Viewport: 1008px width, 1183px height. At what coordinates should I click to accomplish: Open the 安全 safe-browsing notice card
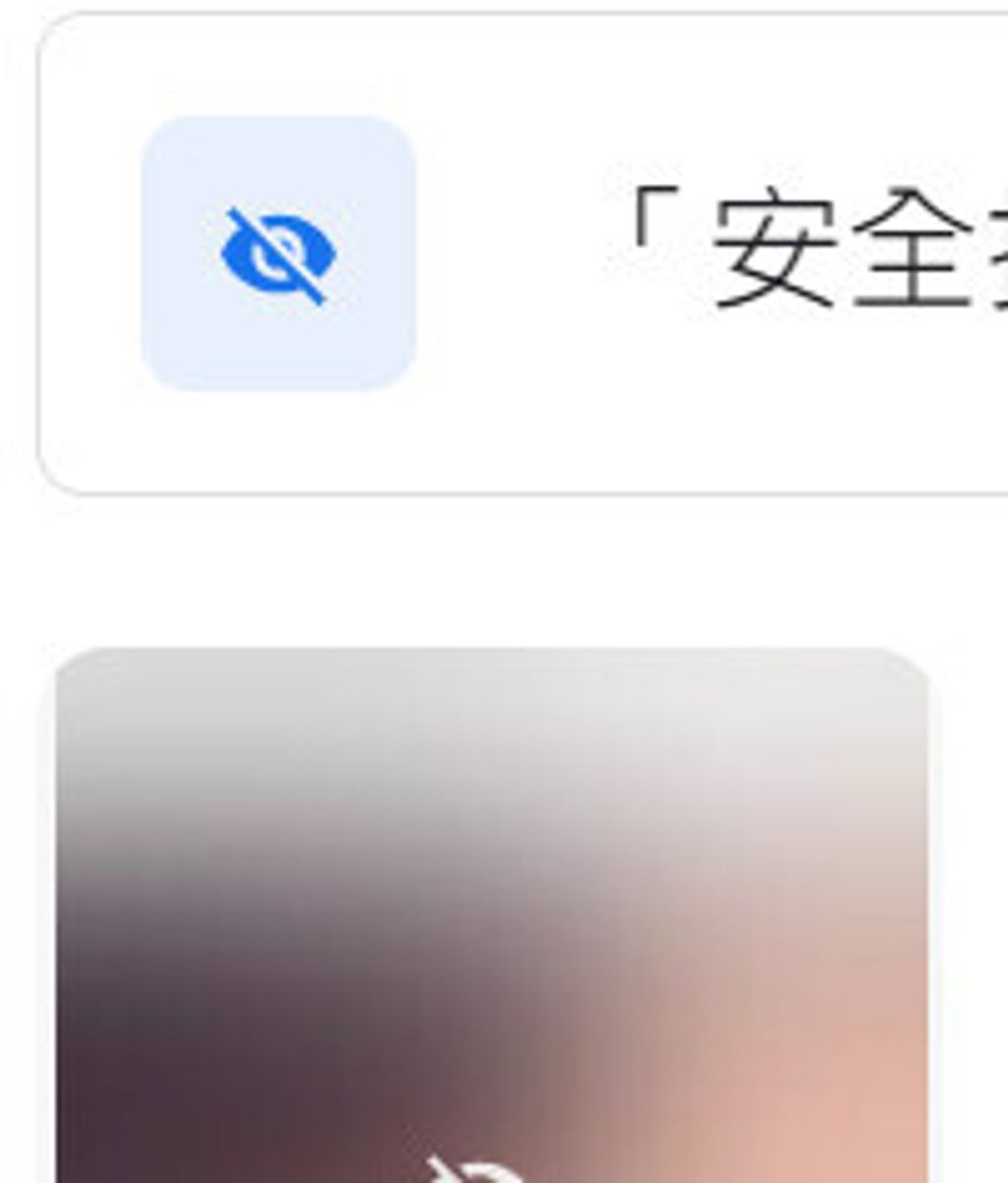point(524,254)
